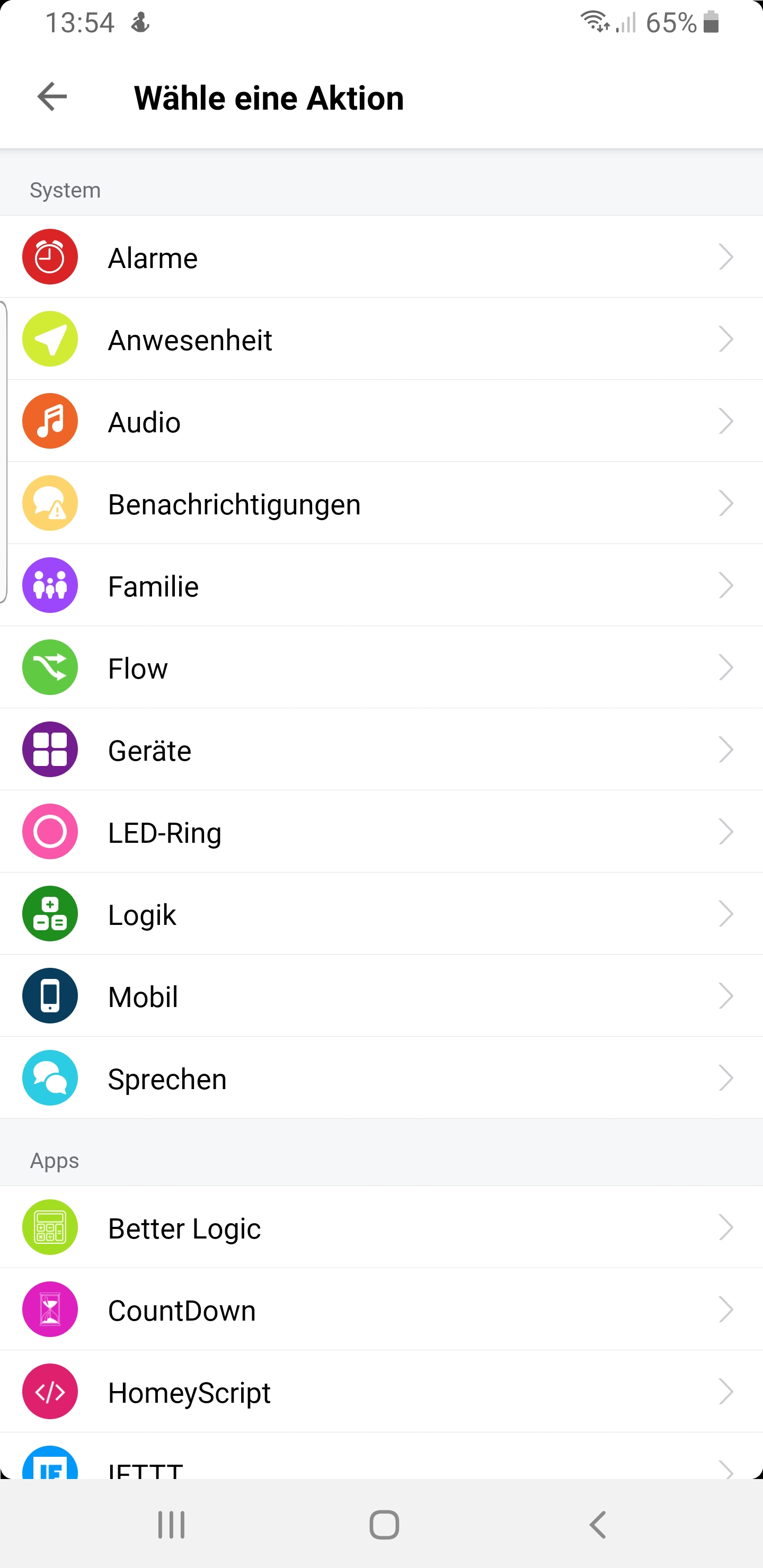Image resolution: width=763 pixels, height=1568 pixels.
Task: Open LED-Ring actions
Action: point(381,832)
